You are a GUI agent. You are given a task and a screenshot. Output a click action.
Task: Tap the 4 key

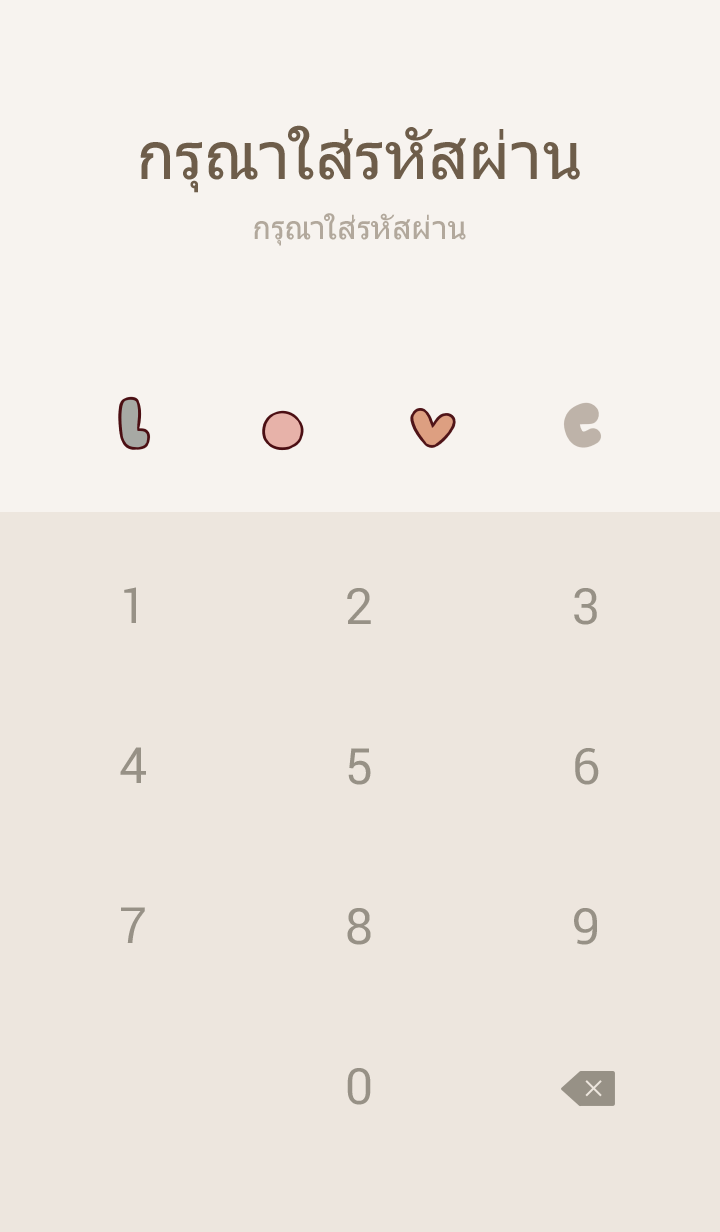132,767
